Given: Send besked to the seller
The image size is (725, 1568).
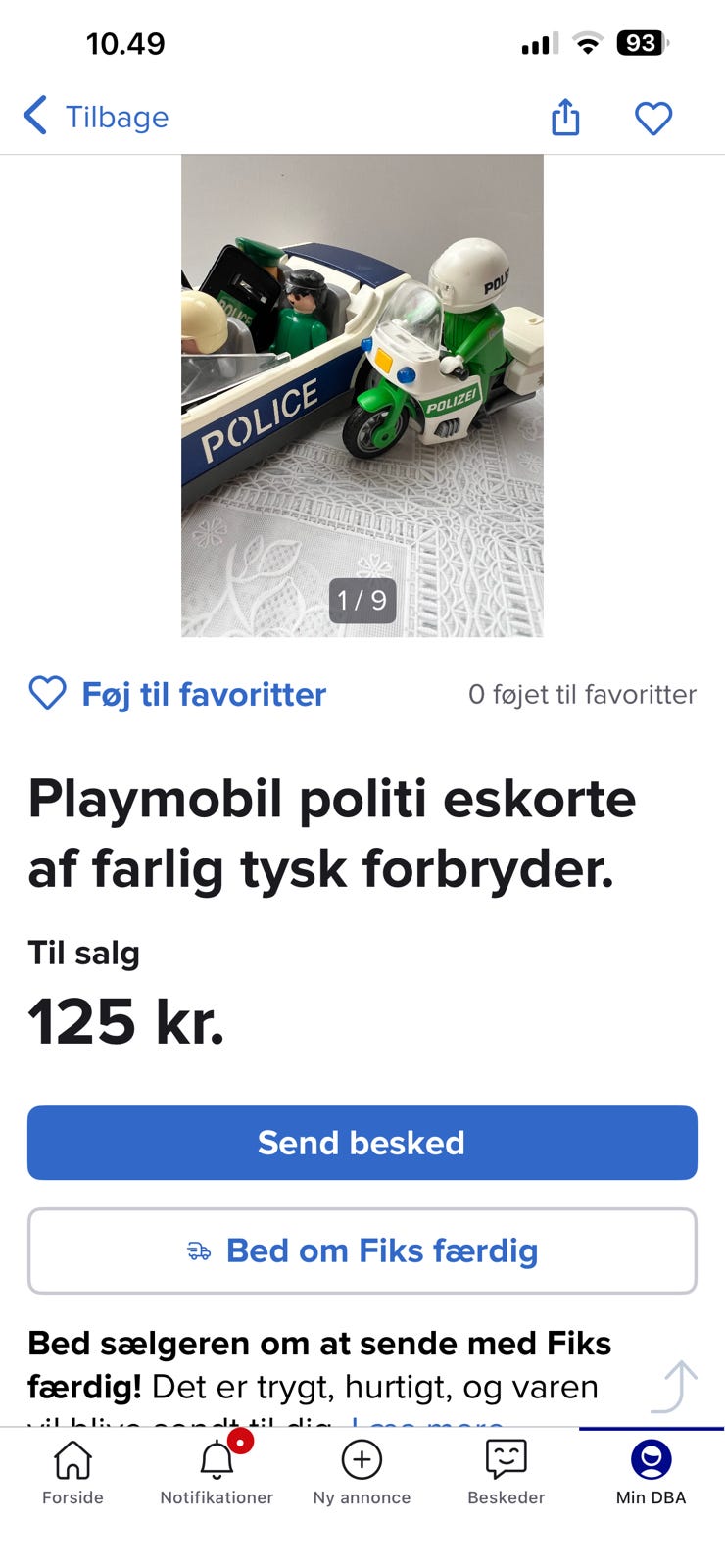Looking at the screenshot, I should tap(362, 1143).
